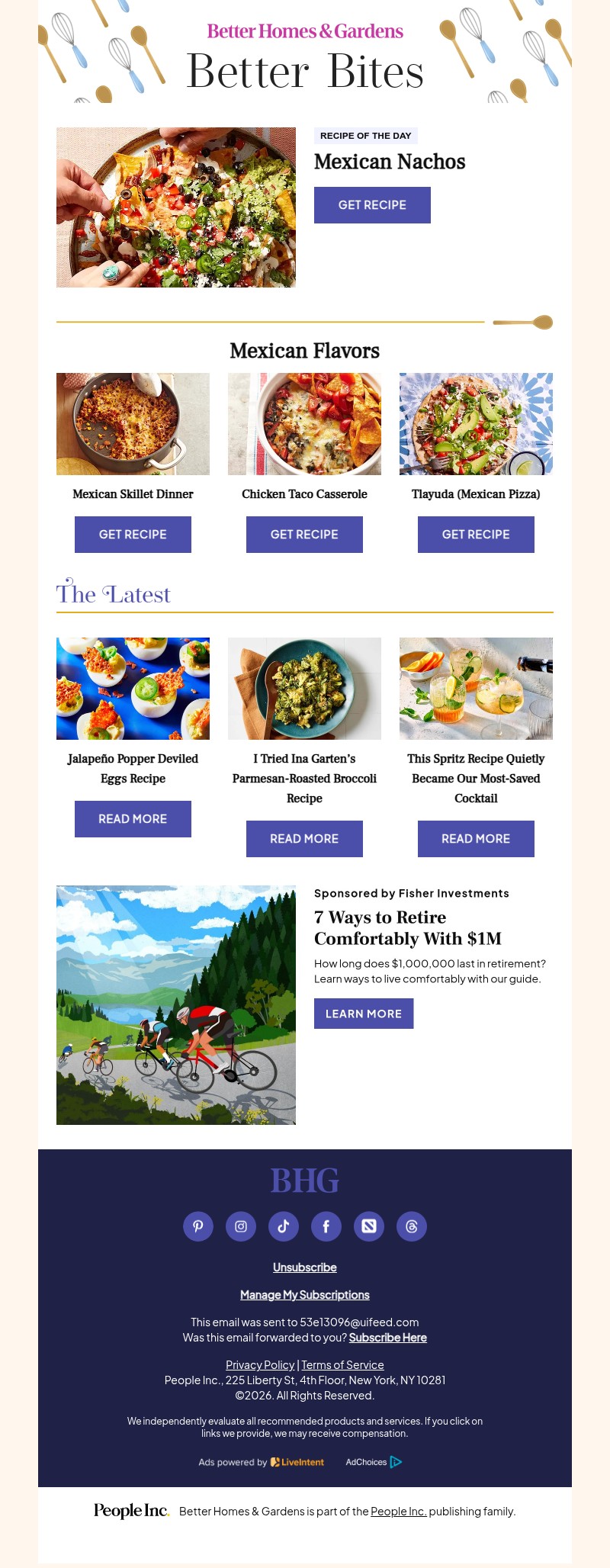
Task: Read more about Ina Garten's roasted broccoli
Action: pyautogui.click(x=304, y=838)
